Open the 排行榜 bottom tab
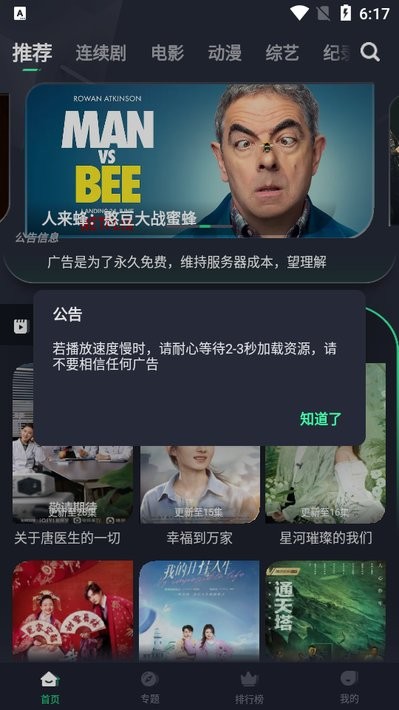399x710 pixels. [x=249, y=687]
